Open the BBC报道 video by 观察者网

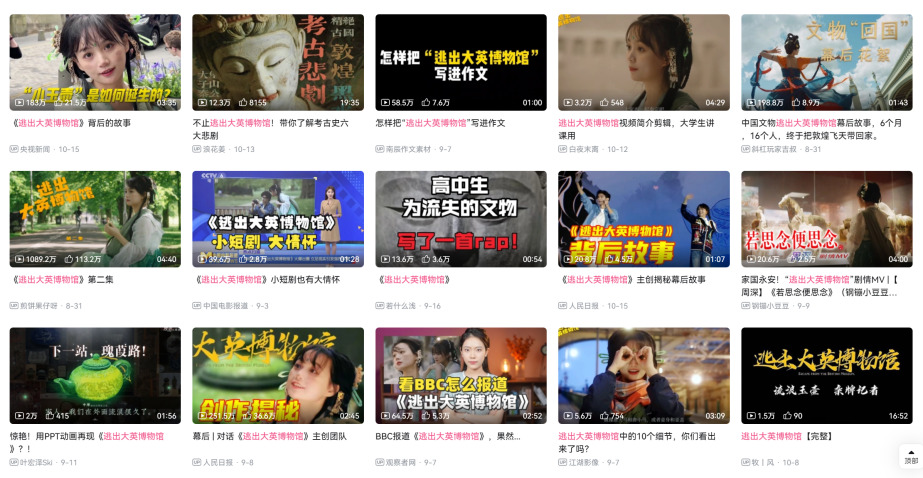pos(461,375)
